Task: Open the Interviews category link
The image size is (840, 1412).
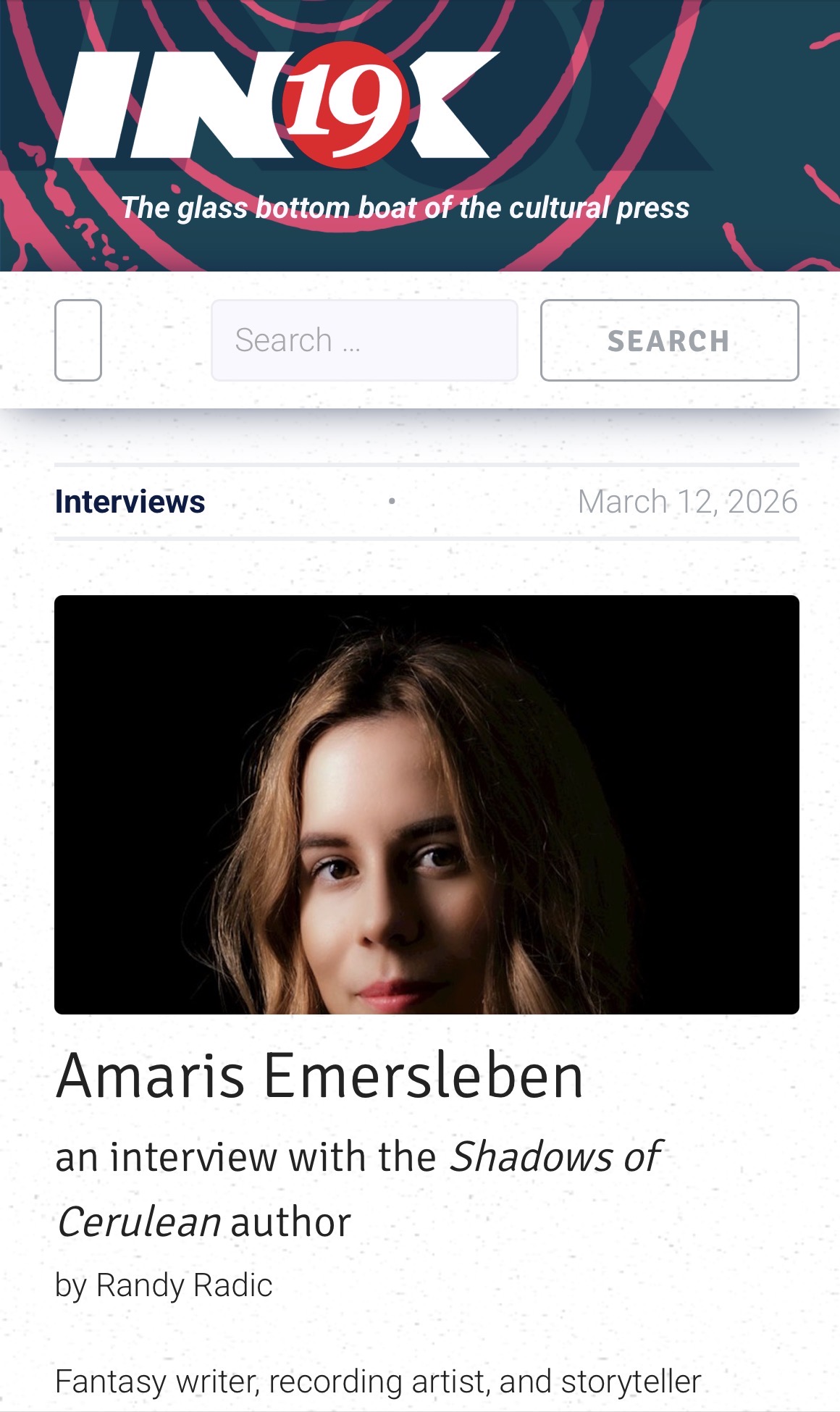Action: (x=130, y=502)
